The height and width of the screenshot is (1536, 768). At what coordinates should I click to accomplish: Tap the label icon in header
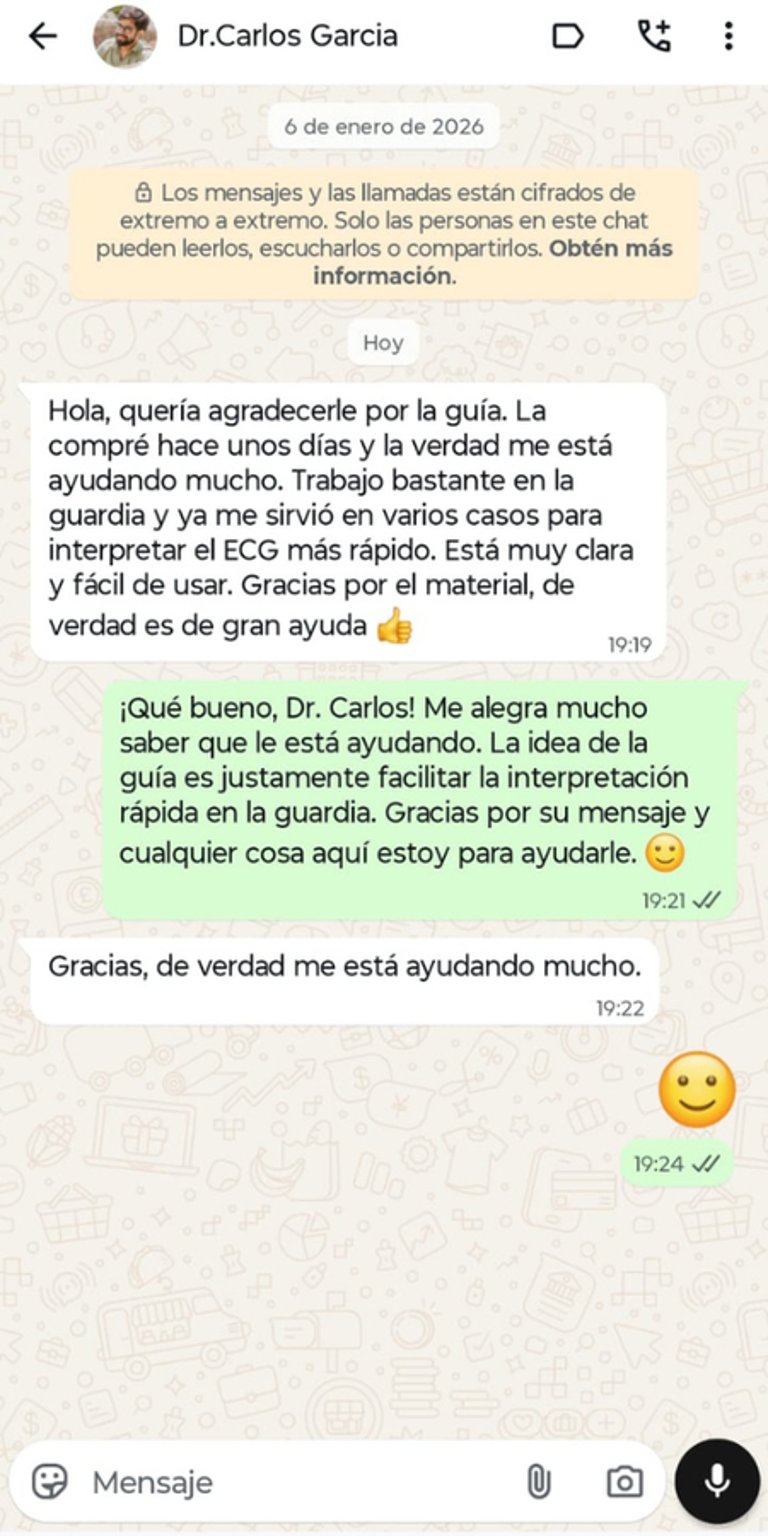(x=567, y=37)
